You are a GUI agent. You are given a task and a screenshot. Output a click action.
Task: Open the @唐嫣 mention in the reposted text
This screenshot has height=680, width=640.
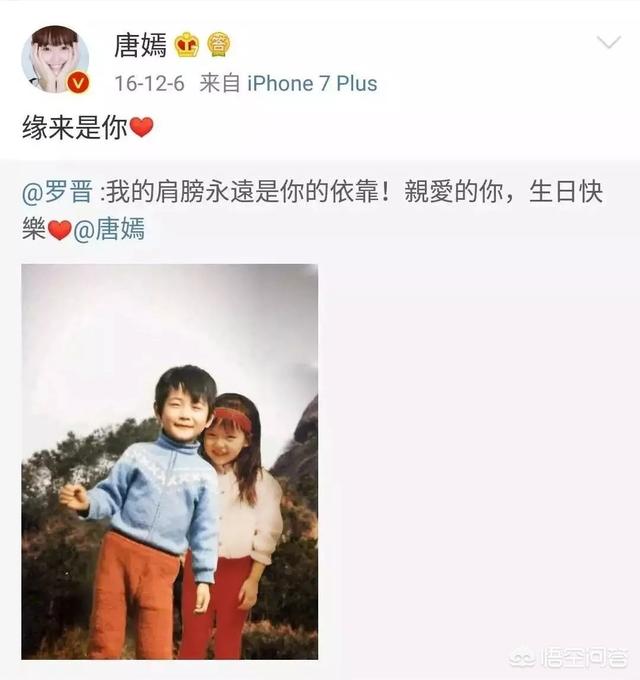point(110,229)
